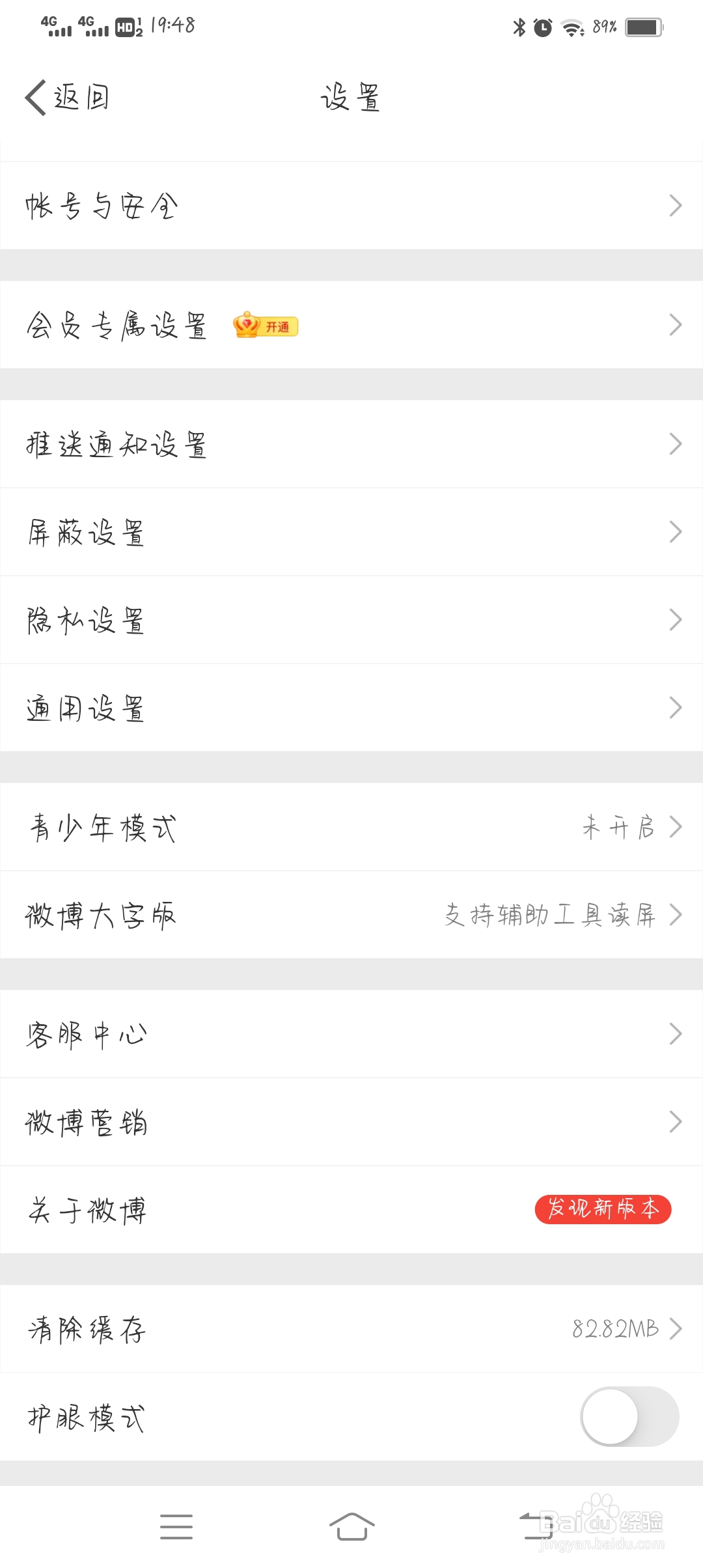Expand 推送通知设置 options
Screen dimensions: 703x1568
(351, 445)
